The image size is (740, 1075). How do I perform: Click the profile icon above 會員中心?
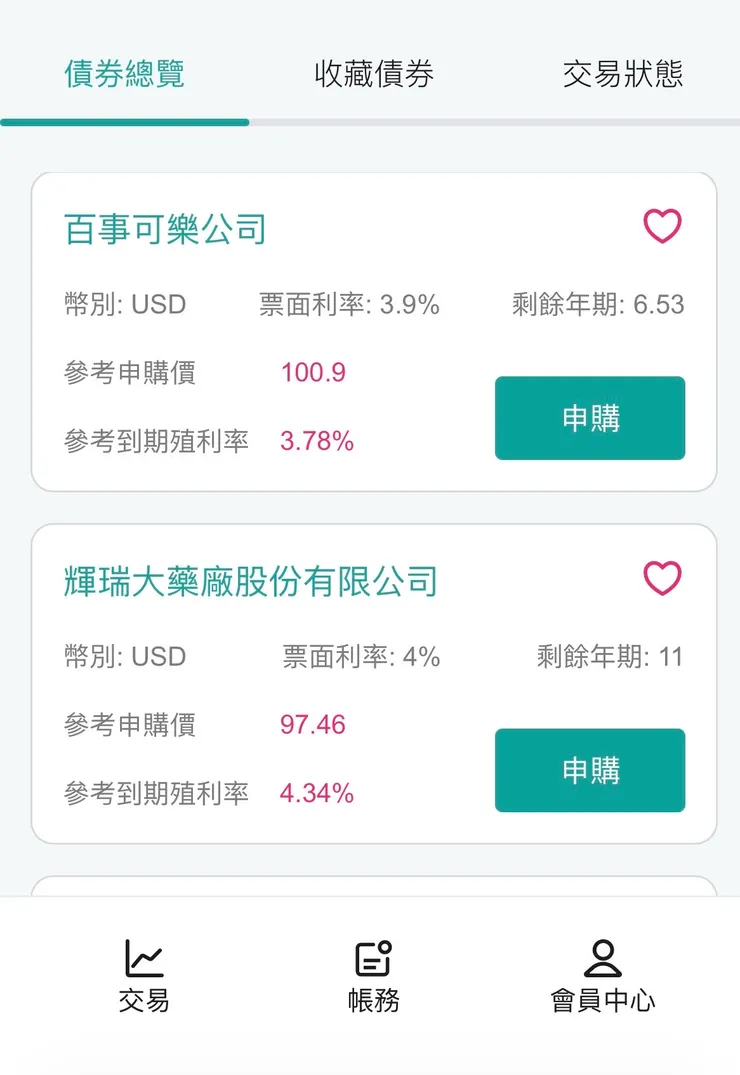(601, 958)
